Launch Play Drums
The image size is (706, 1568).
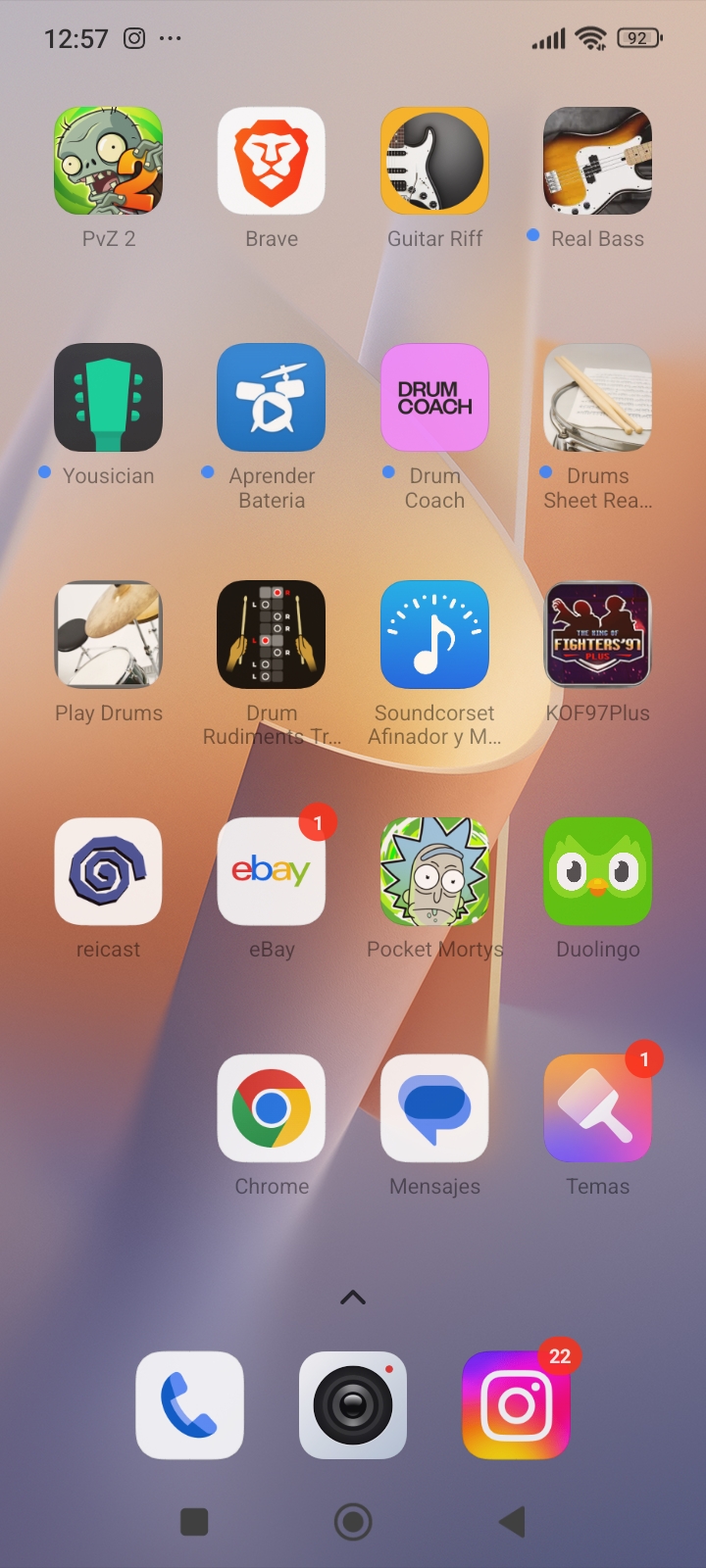coord(108,634)
